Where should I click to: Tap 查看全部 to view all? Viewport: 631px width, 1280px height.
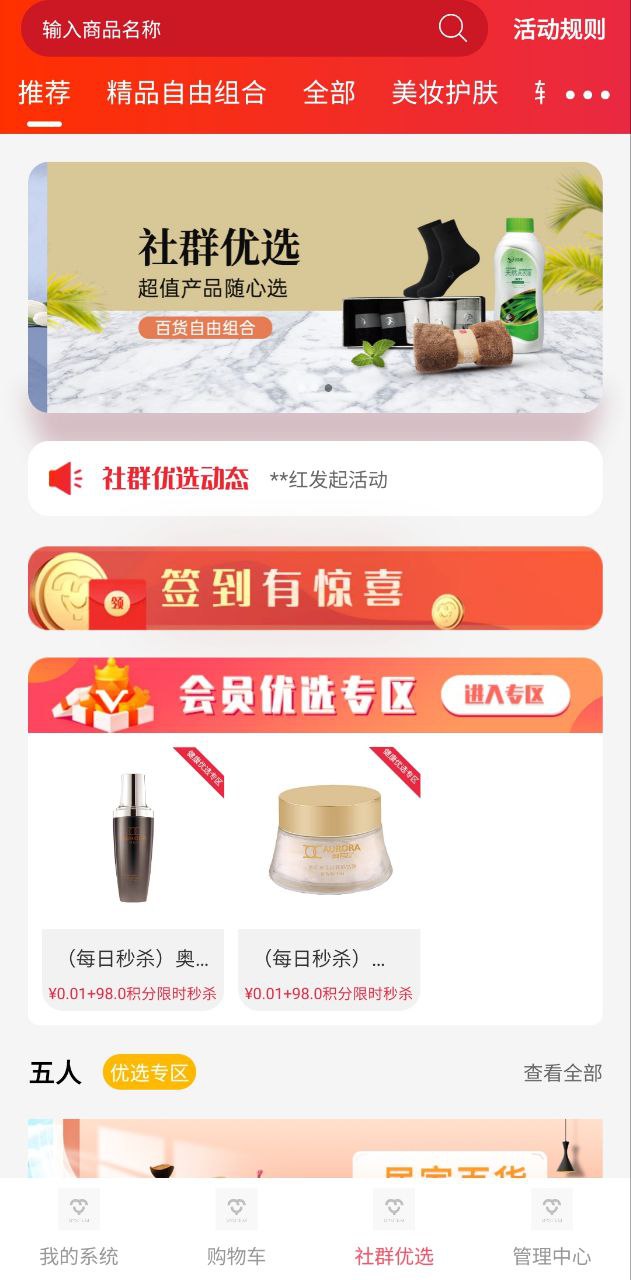(x=562, y=1073)
